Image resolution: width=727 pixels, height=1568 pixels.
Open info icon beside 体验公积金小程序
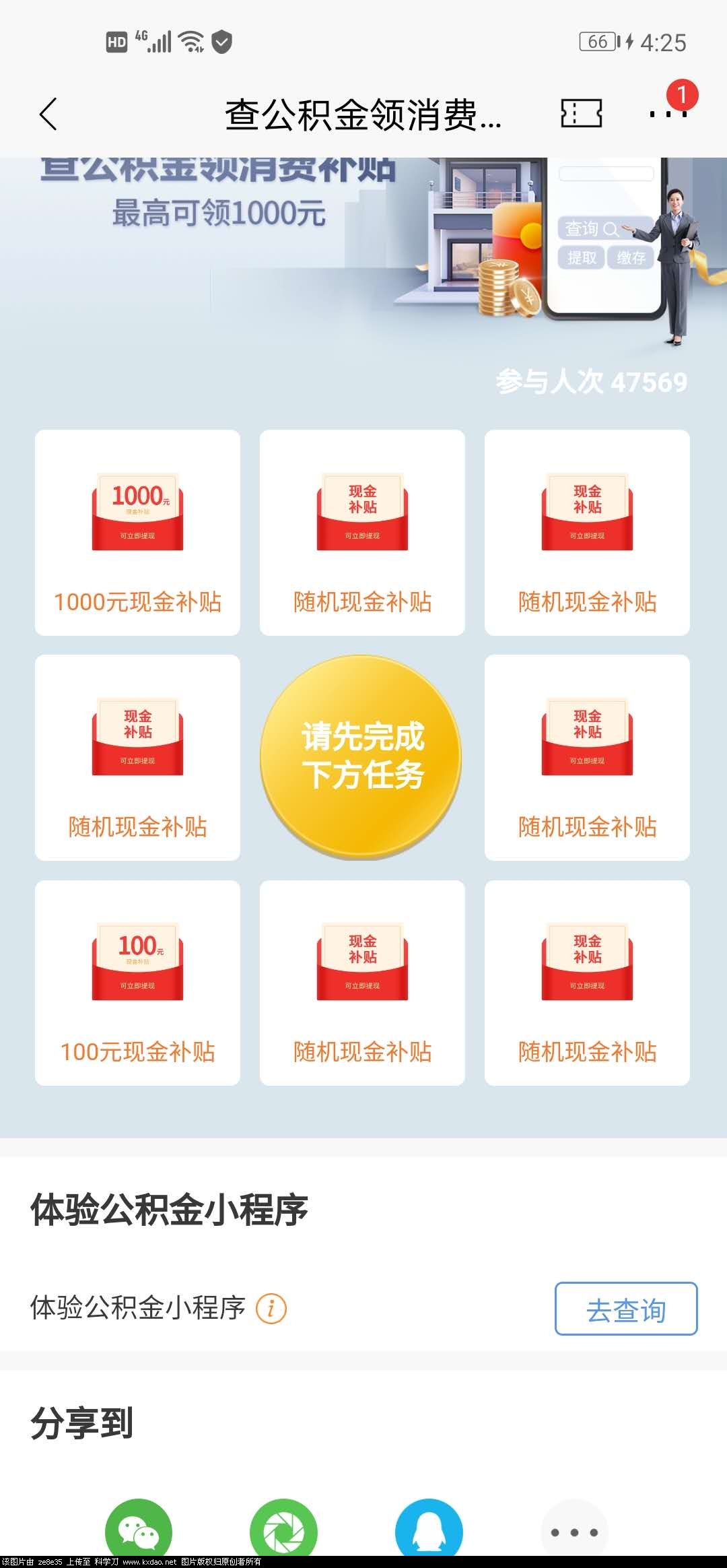tap(271, 1308)
